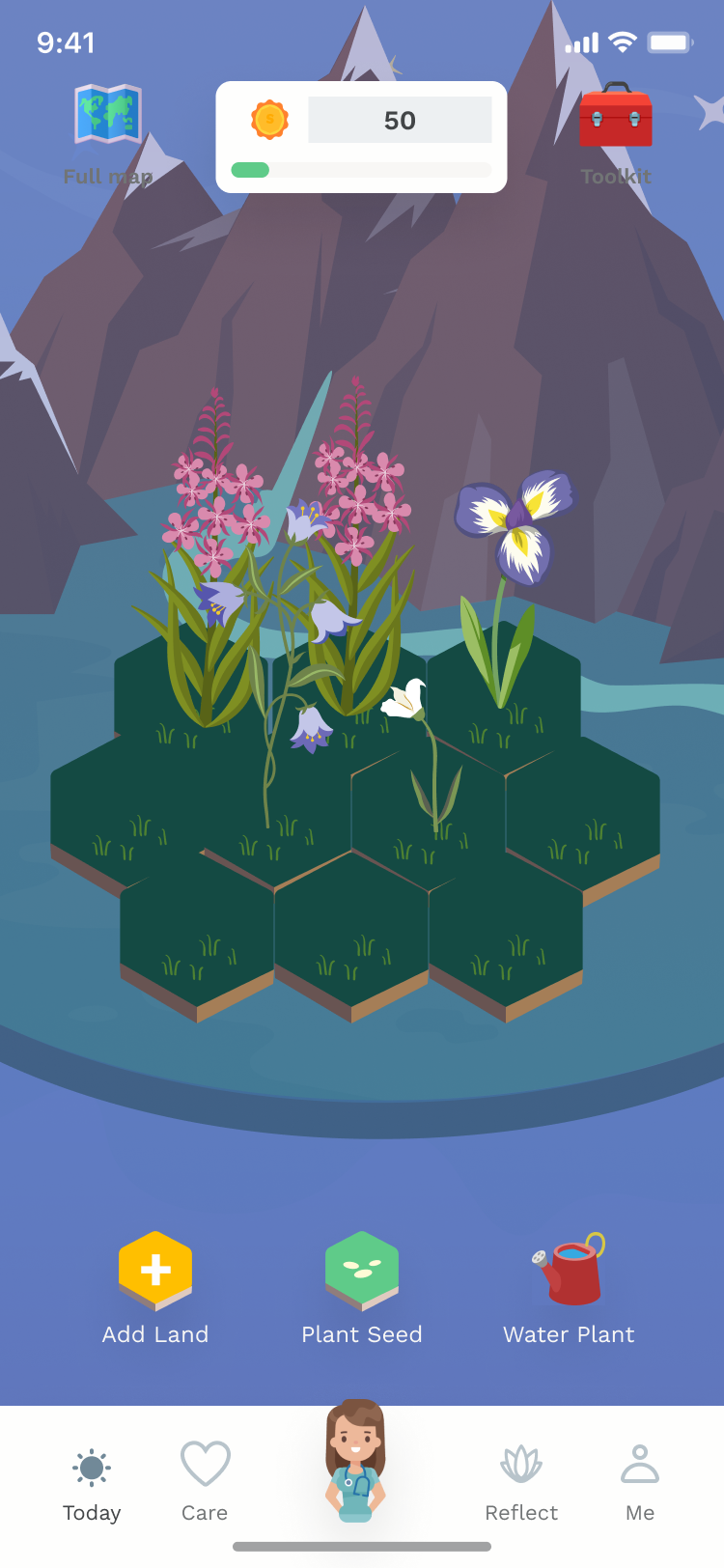Switch to the Reflect tab
This screenshot has width=724, height=1568.
[x=521, y=1483]
